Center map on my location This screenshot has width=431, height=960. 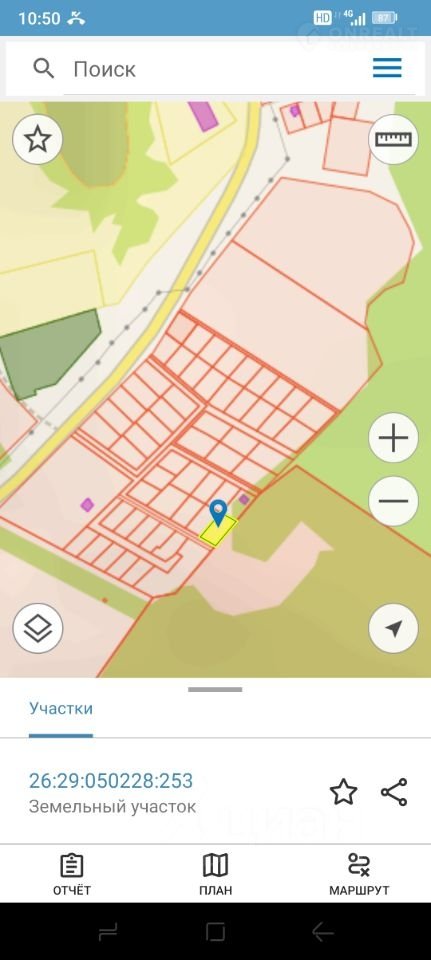[393, 628]
